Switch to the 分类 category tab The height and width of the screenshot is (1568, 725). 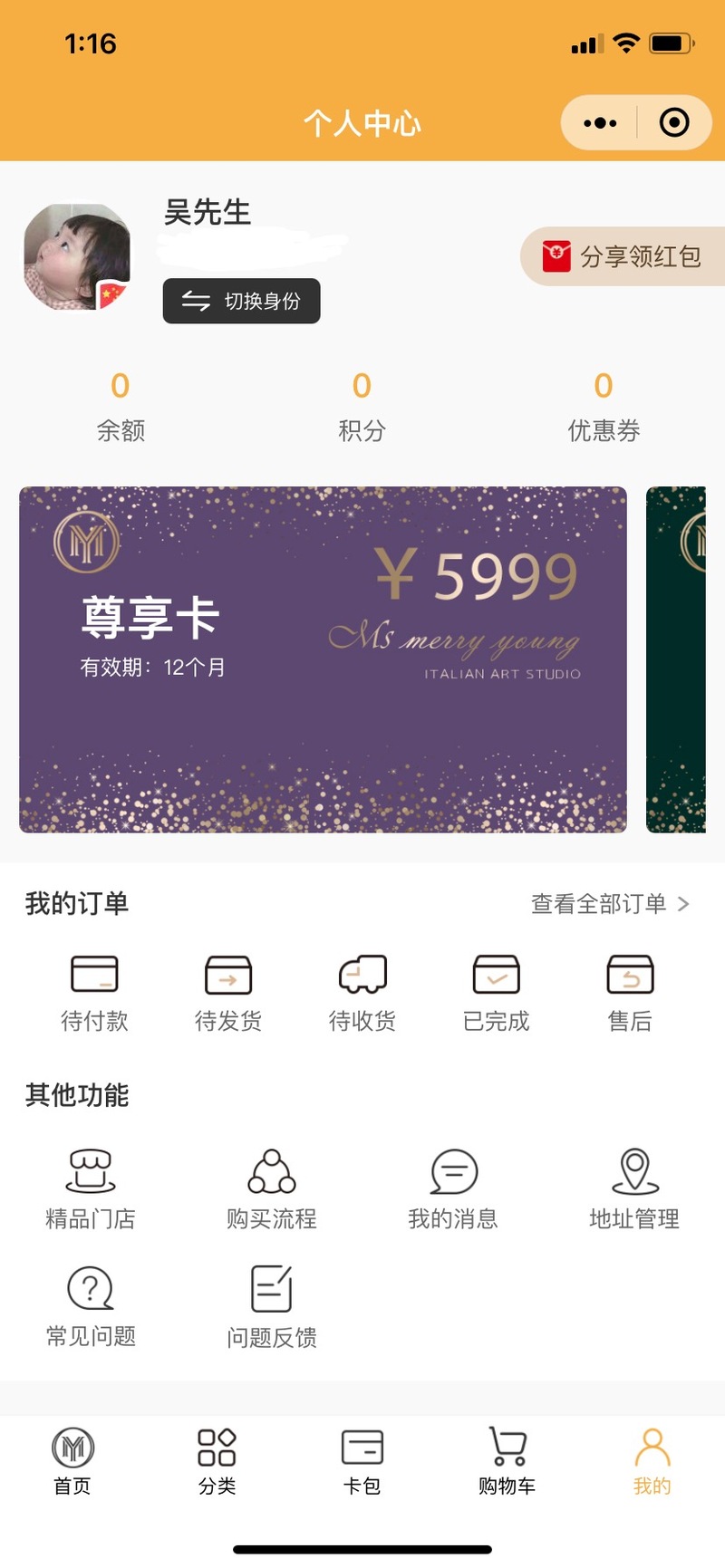217,1460
